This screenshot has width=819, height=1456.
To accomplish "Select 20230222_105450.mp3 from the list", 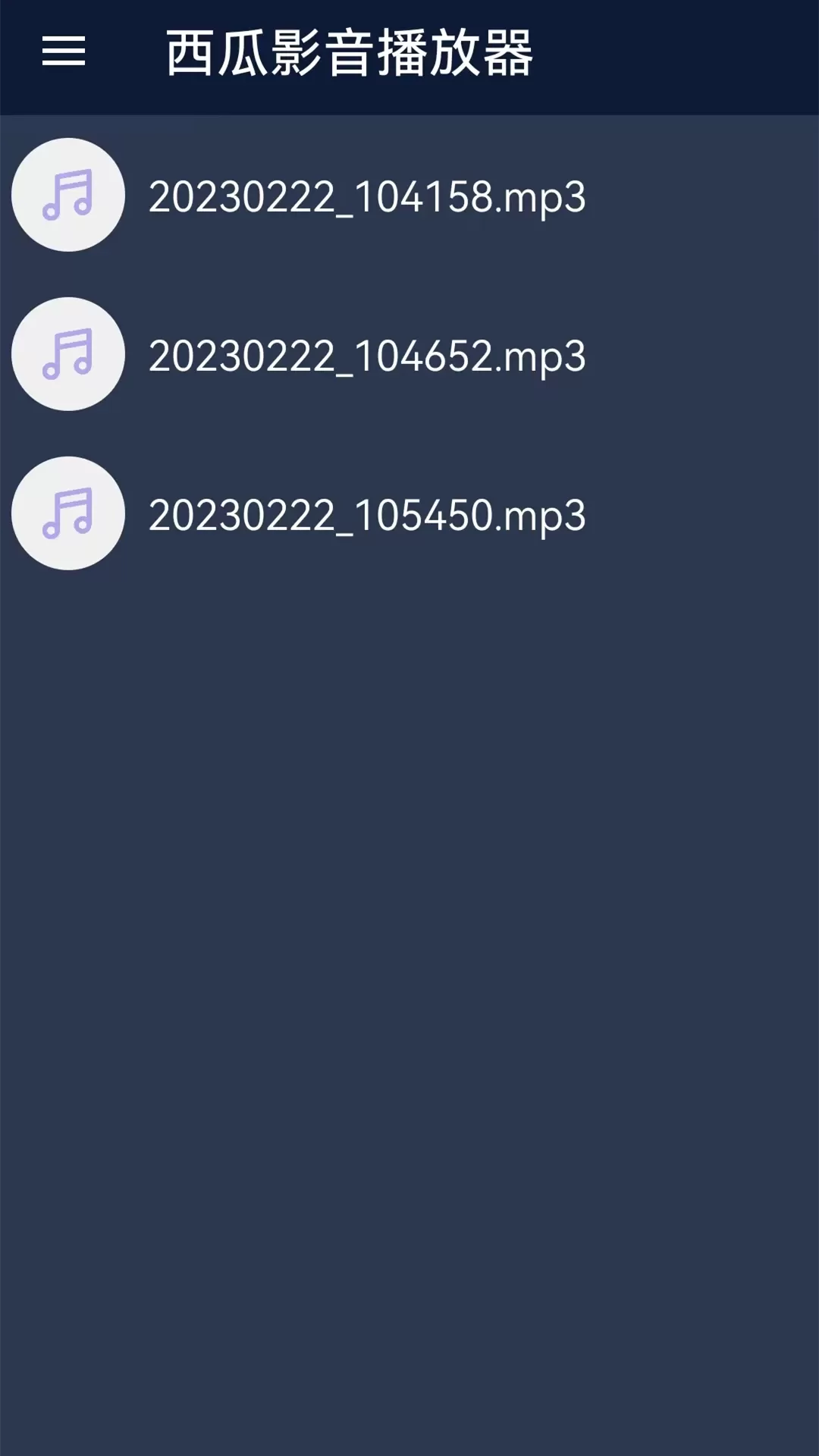I will [x=409, y=513].
